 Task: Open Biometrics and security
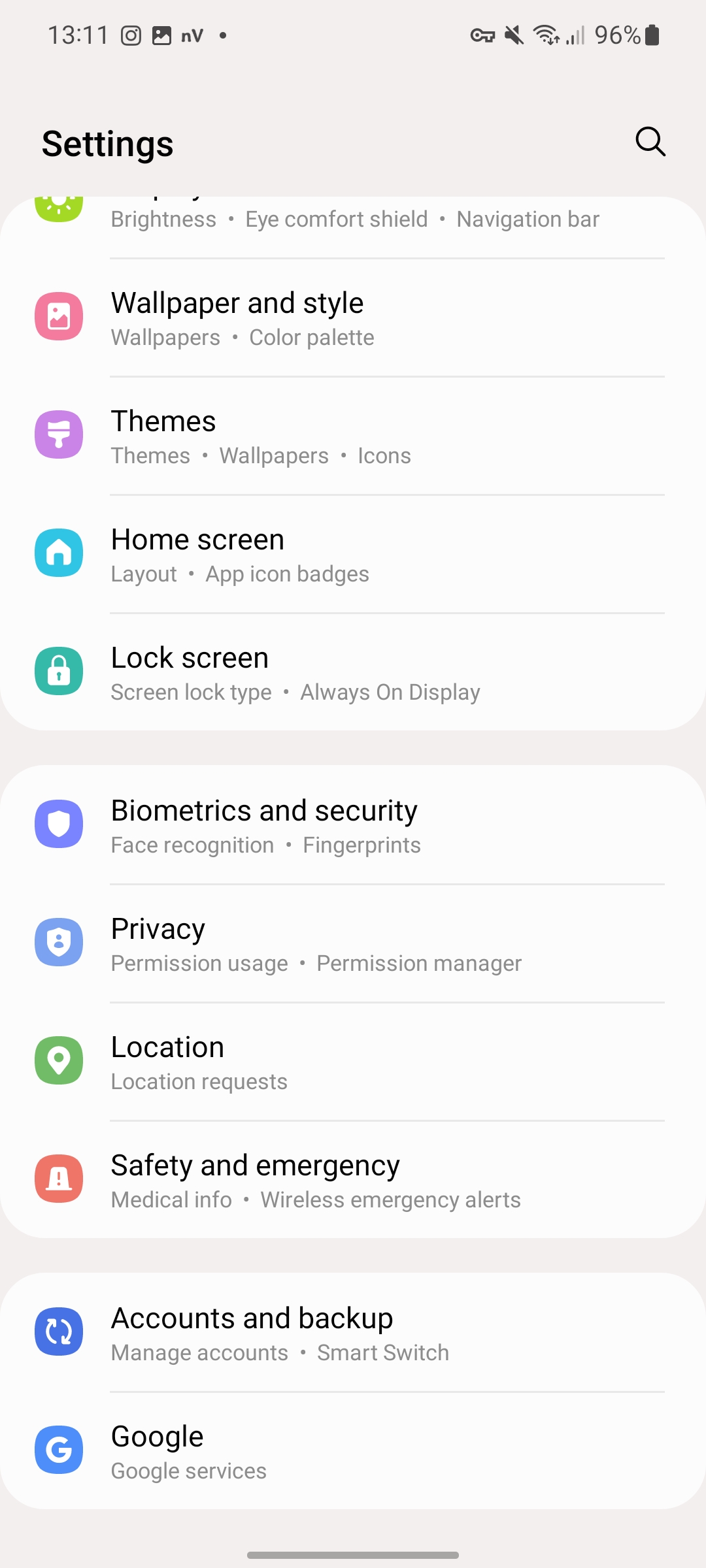tap(353, 825)
